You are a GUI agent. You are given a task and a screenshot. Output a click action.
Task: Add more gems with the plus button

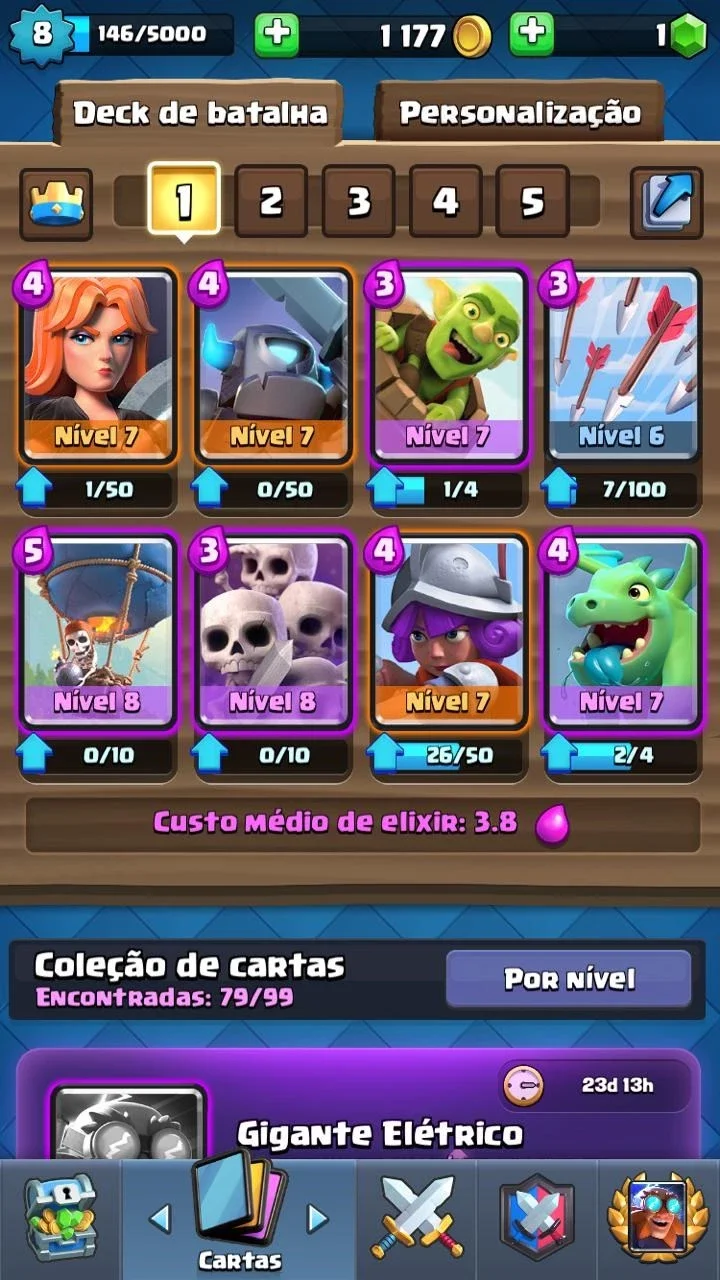point(532,35)
